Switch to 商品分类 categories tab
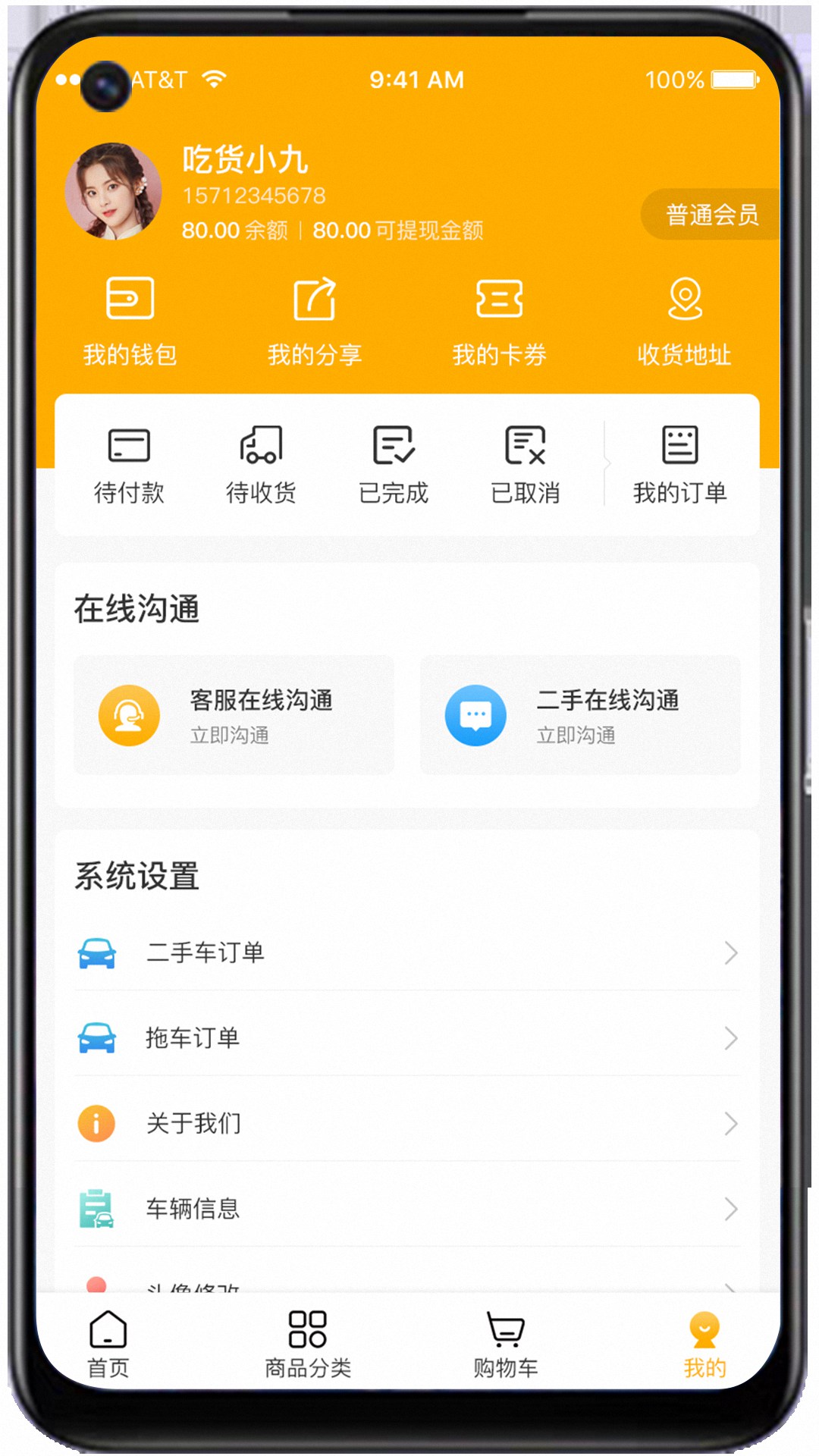Image resolution: width=819 pixels, height=1456 pixels. pos(308,1344)
